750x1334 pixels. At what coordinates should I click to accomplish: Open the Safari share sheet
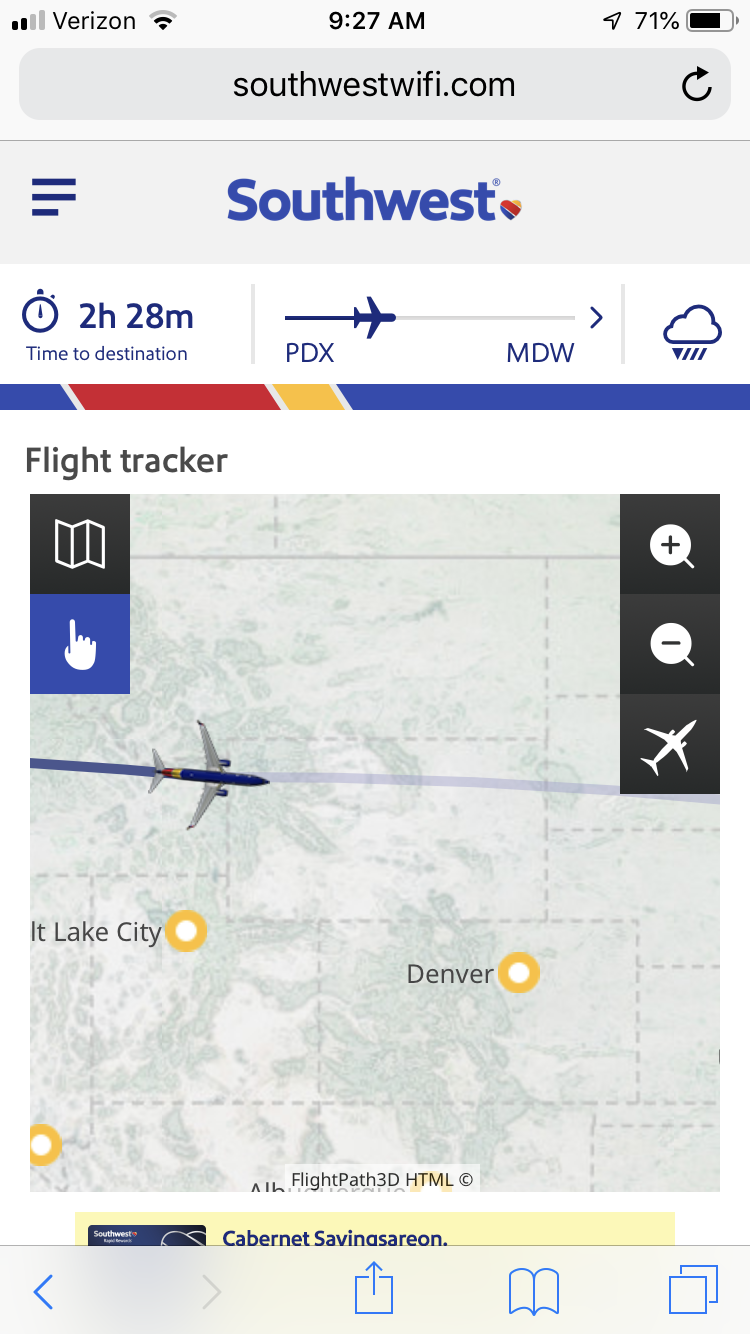(x=374, y=1288)
